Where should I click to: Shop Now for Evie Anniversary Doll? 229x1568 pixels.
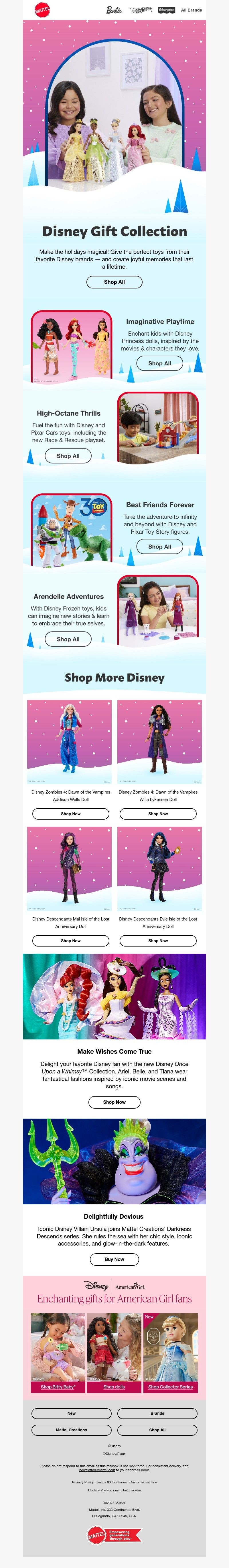[x=158, y=941]
